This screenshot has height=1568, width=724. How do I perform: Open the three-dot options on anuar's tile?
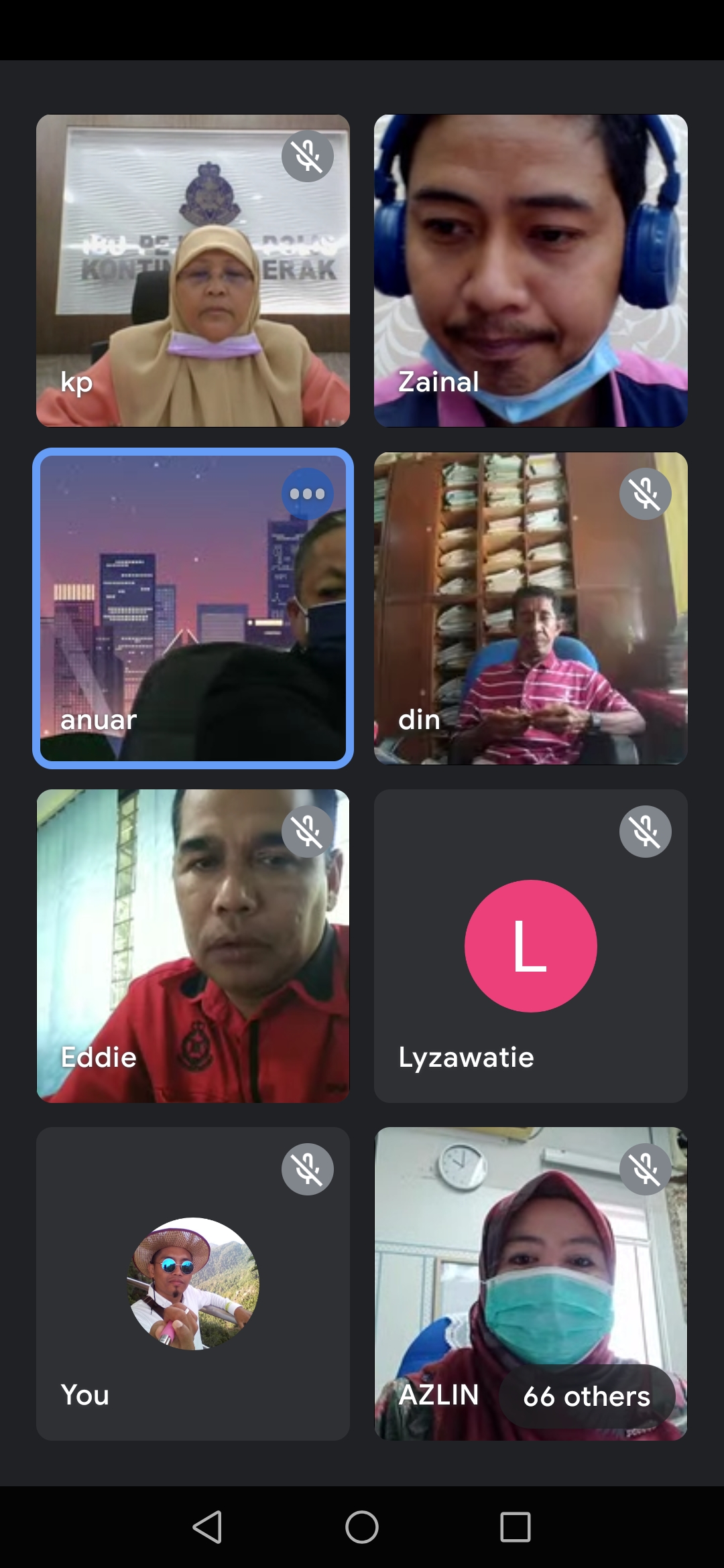[x=307, y=494]
